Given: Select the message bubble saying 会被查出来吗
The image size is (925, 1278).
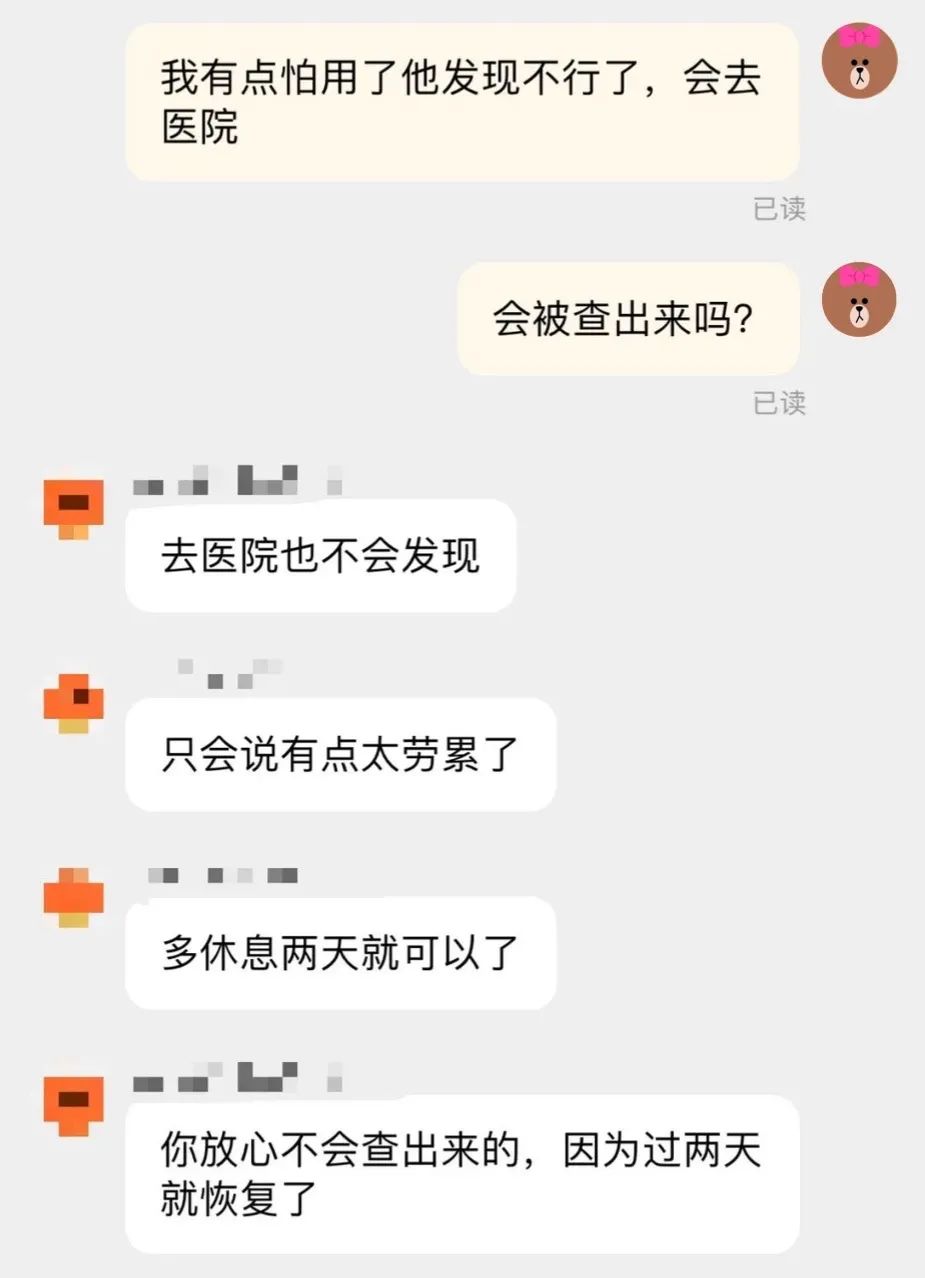Looking at the screenshot, I should [x=628, y=318].
